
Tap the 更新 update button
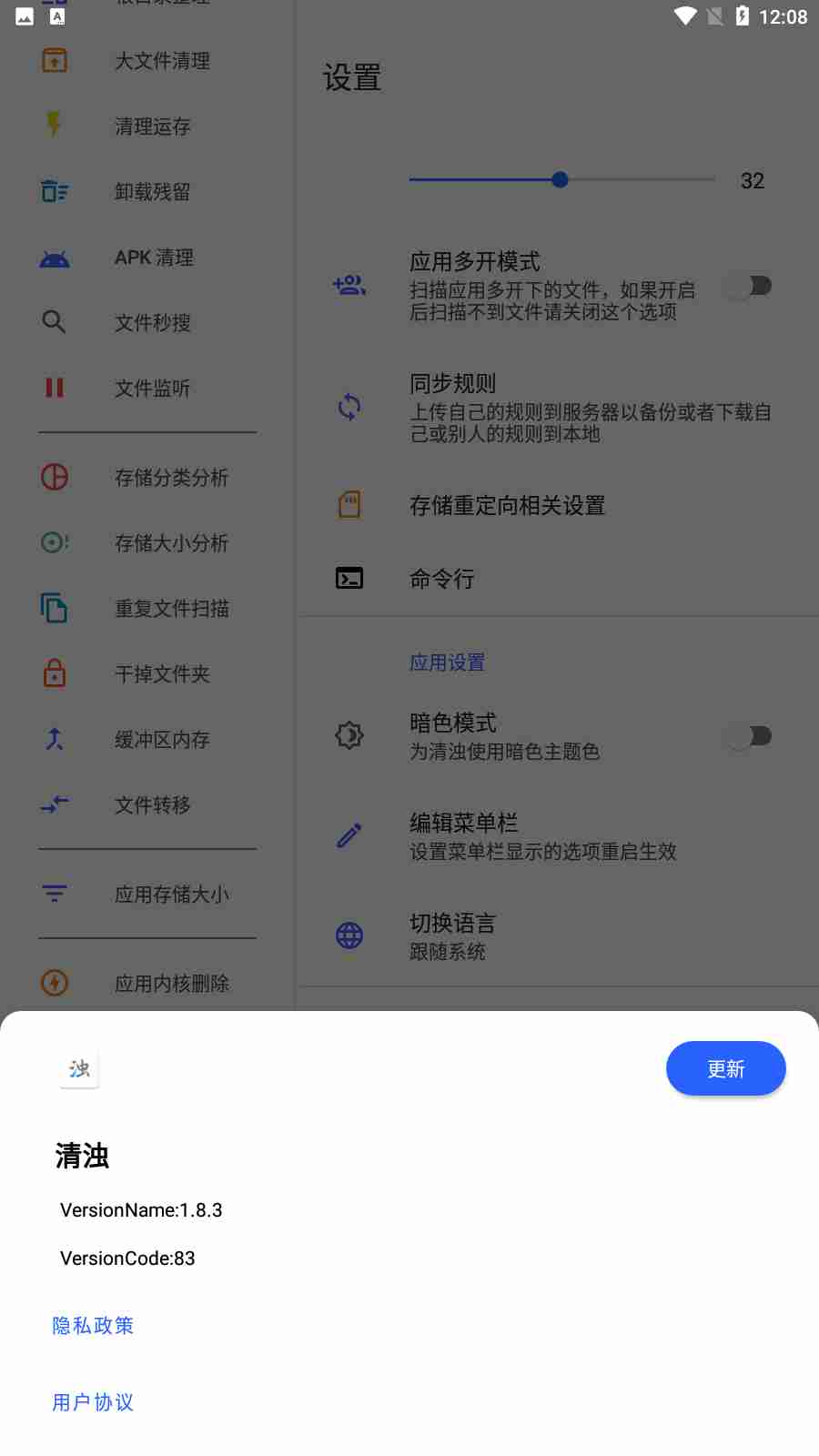point(725,1068)
